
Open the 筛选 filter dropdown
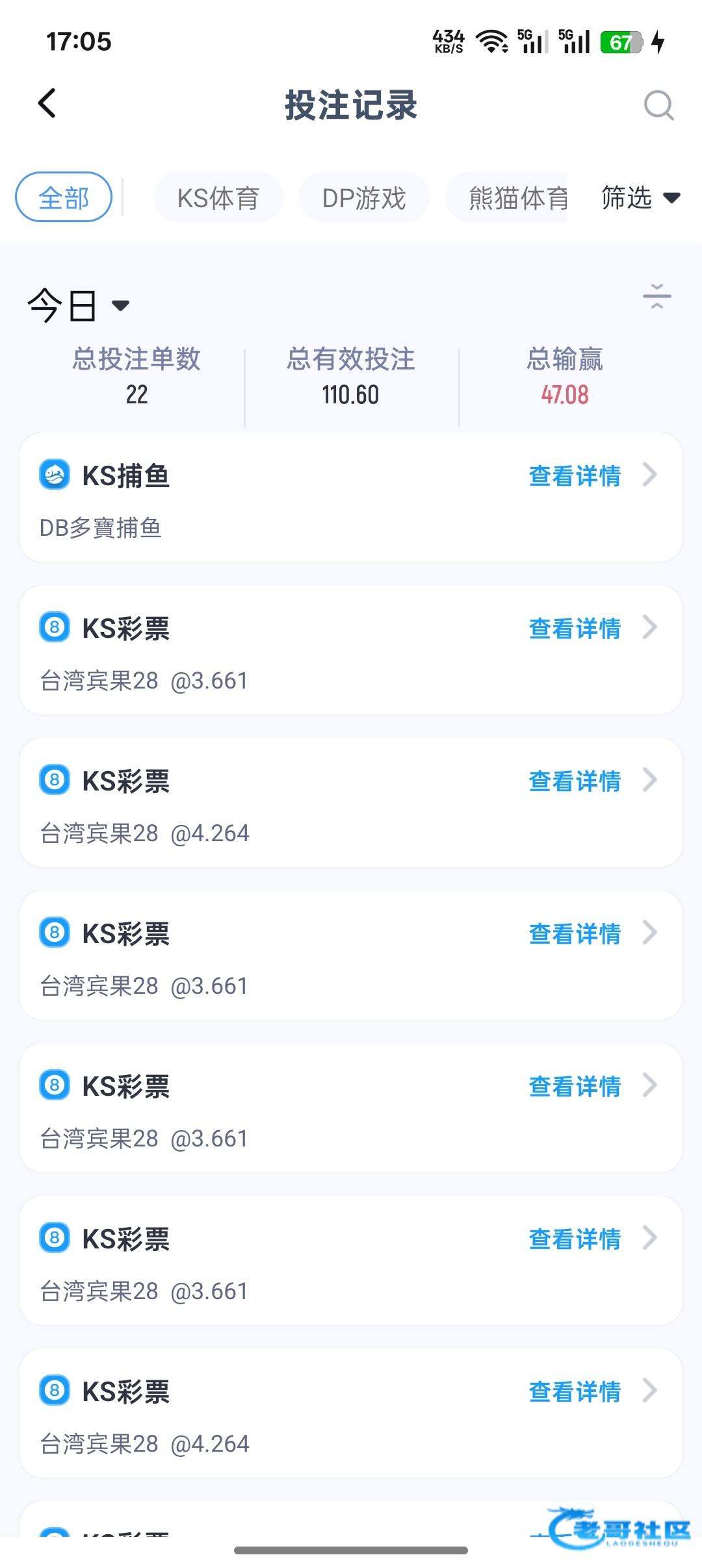[640, 197]
